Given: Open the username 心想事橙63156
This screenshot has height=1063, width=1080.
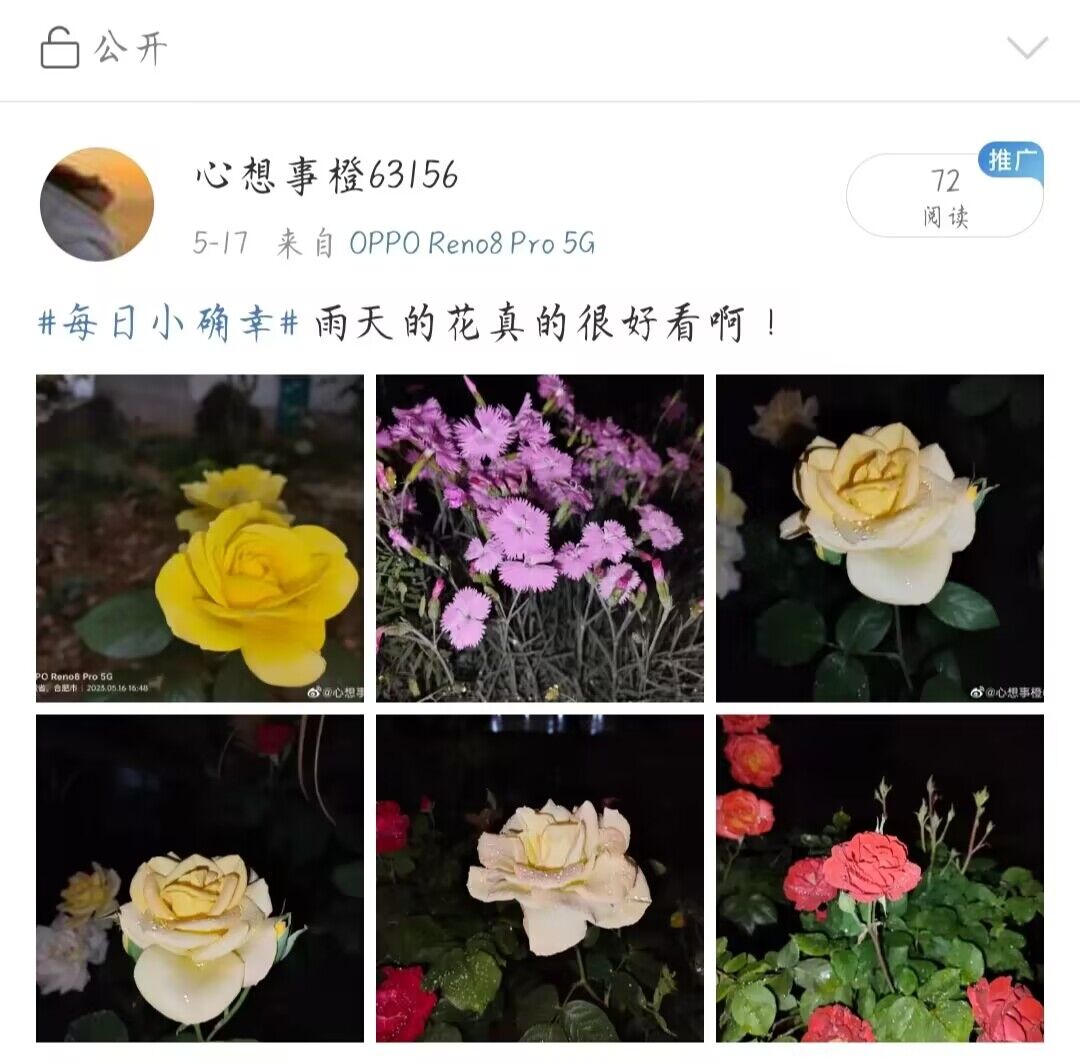Looking at the screenshot, I should (327, 177).
